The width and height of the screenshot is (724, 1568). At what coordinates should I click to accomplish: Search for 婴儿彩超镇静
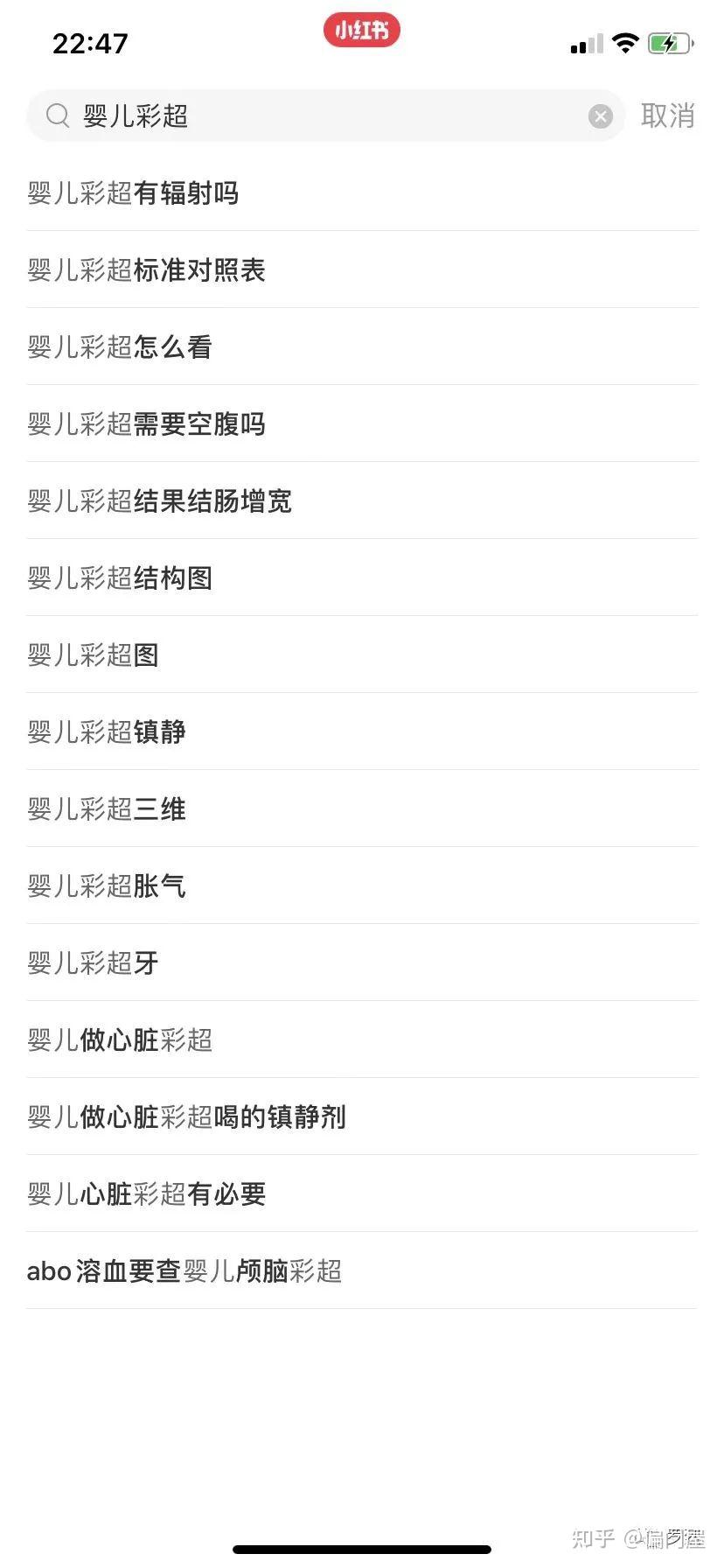tap(107, 731)
